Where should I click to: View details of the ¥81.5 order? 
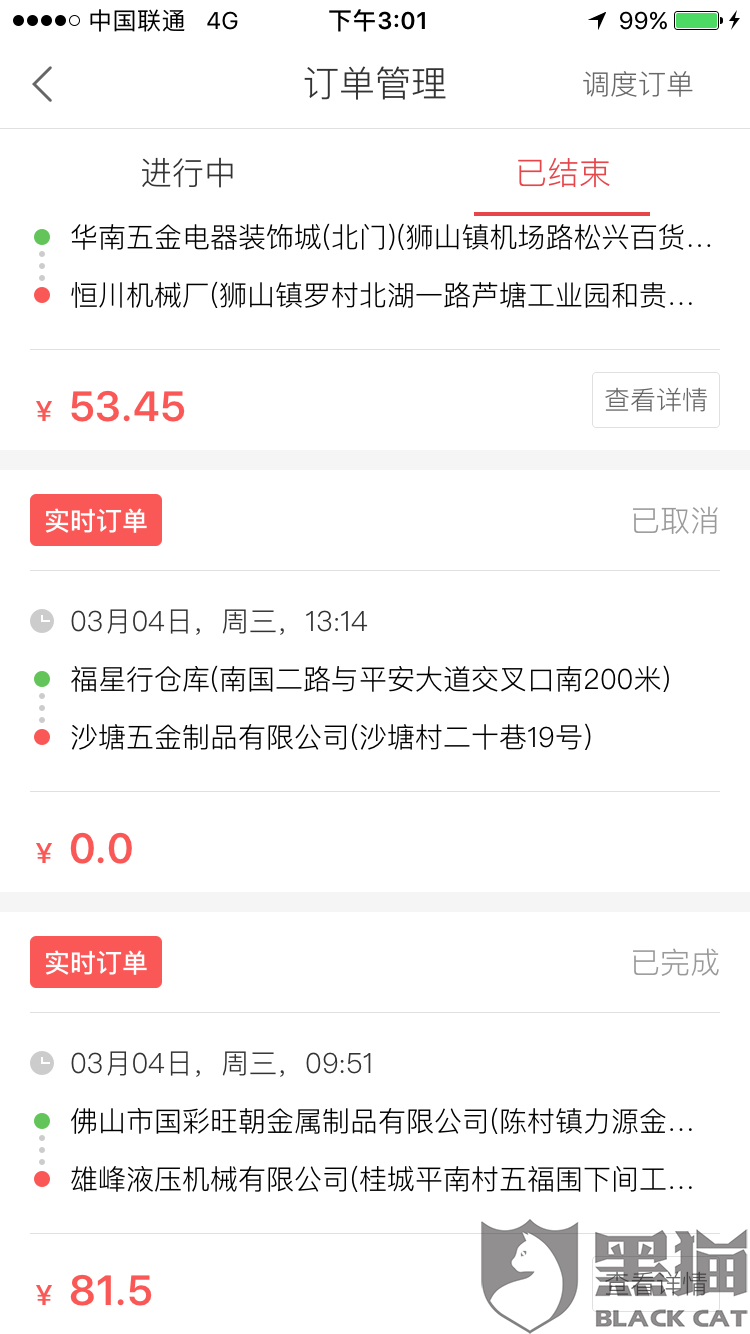click(x=656, y=1284)
